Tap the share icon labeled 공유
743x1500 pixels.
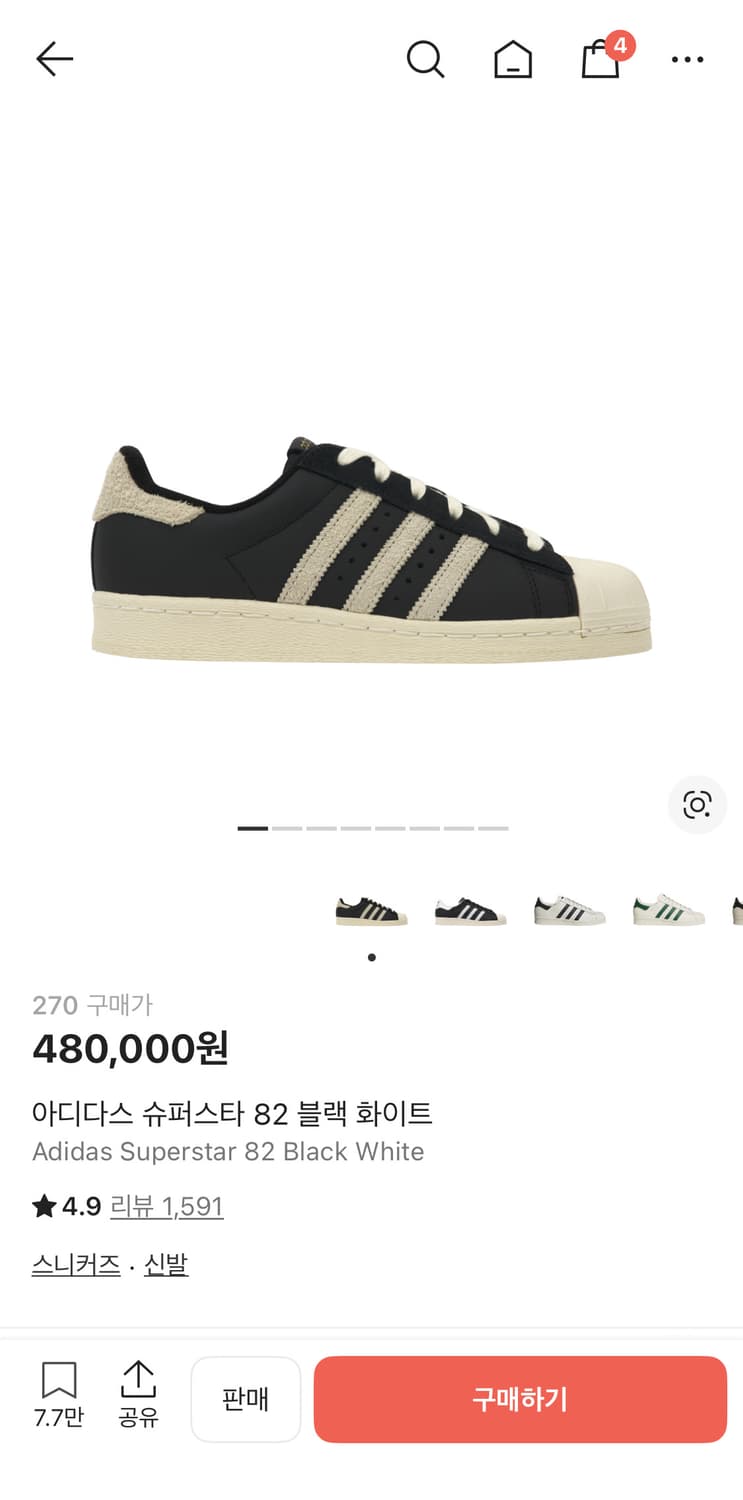click(138, 1397)
